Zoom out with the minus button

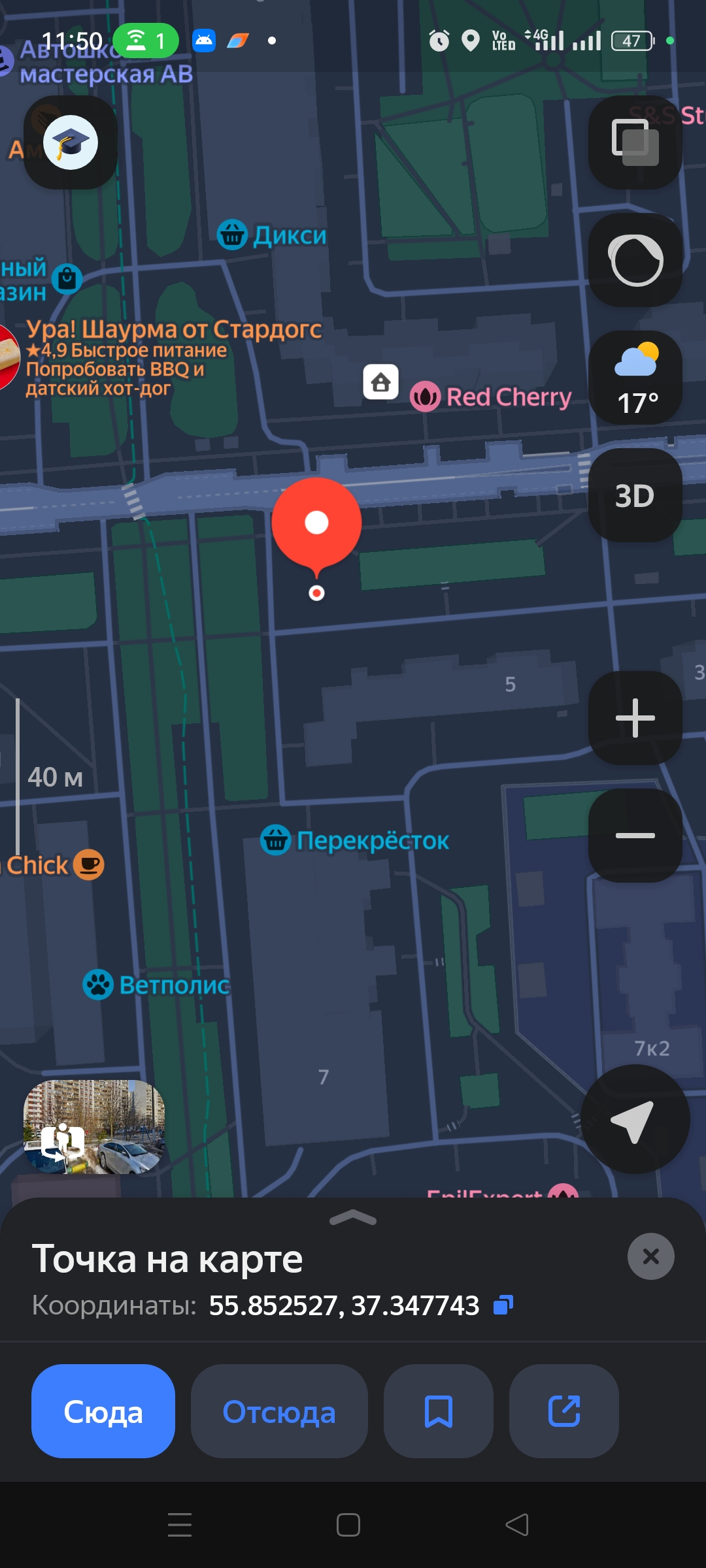(x=635, y=836)
